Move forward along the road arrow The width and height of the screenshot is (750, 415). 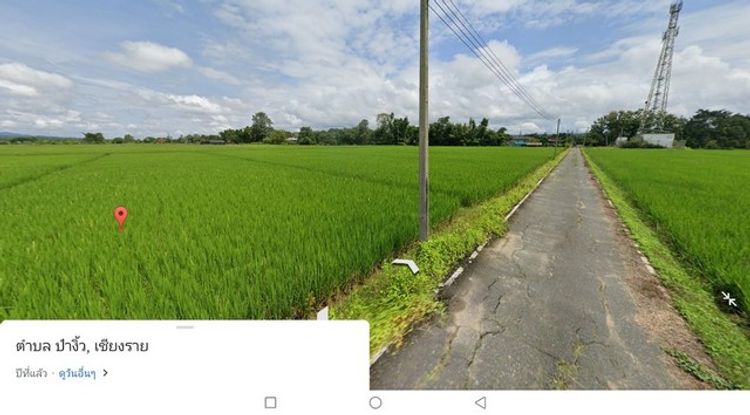tap(406, 265)
